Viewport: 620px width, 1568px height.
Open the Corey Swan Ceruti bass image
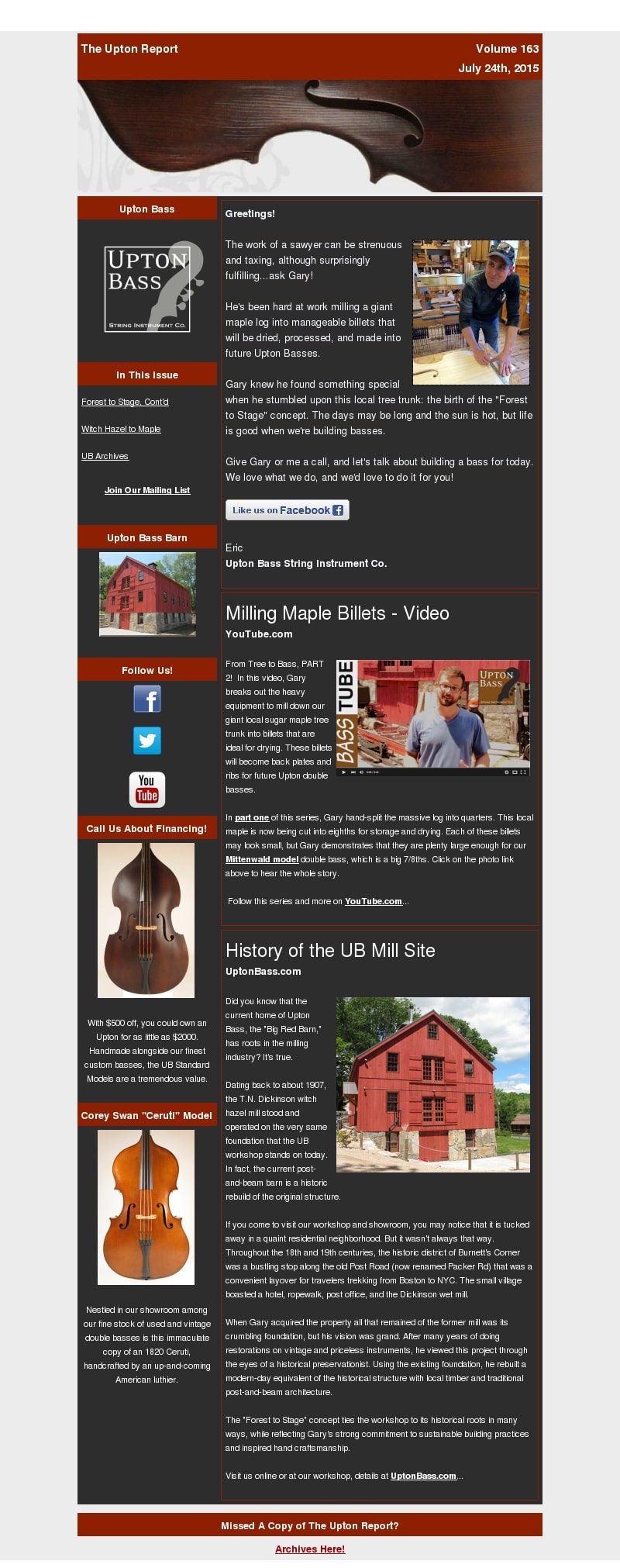point(146,1207)
